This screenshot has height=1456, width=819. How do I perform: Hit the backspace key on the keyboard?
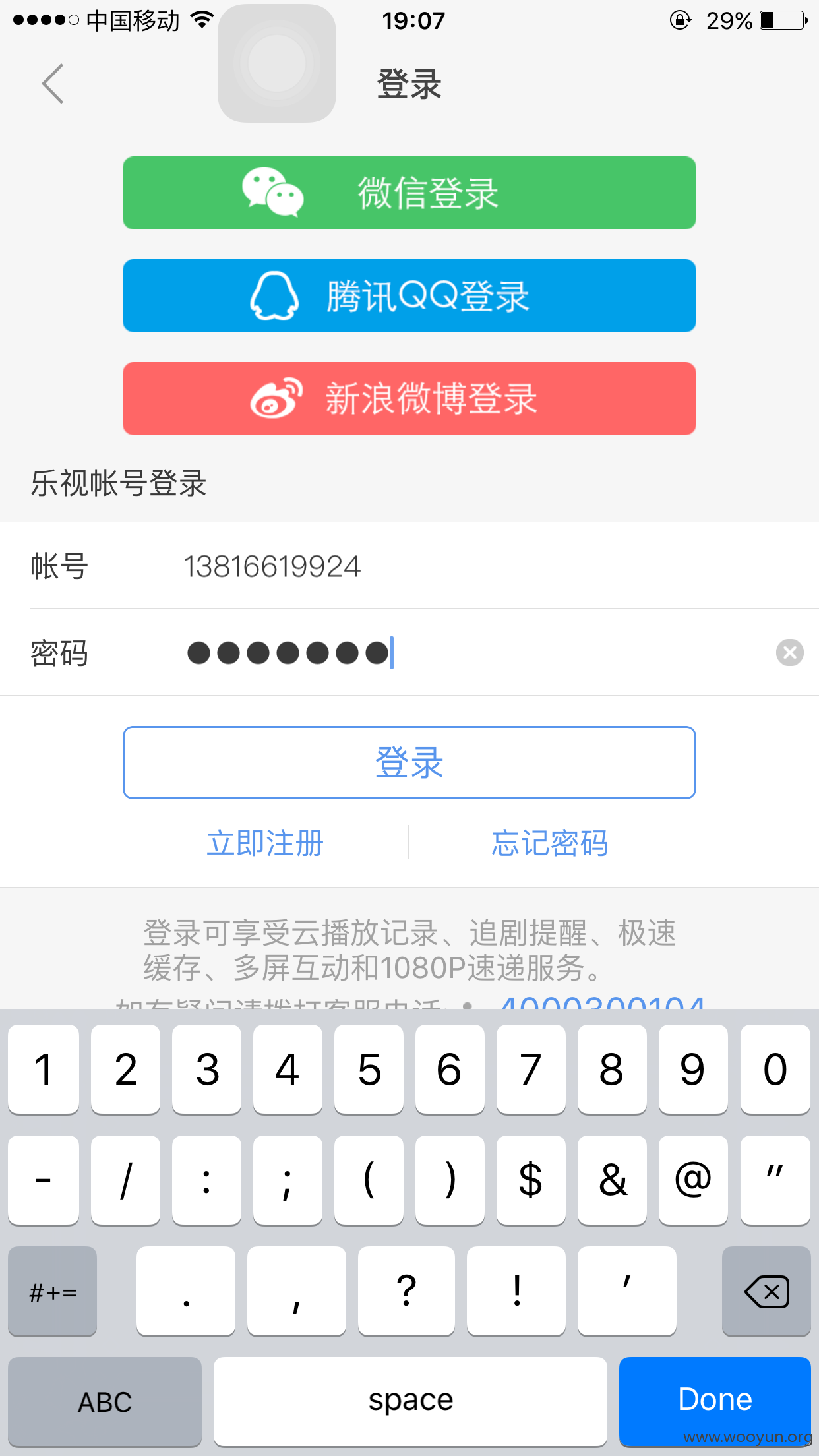click(x=766, y=1291)
